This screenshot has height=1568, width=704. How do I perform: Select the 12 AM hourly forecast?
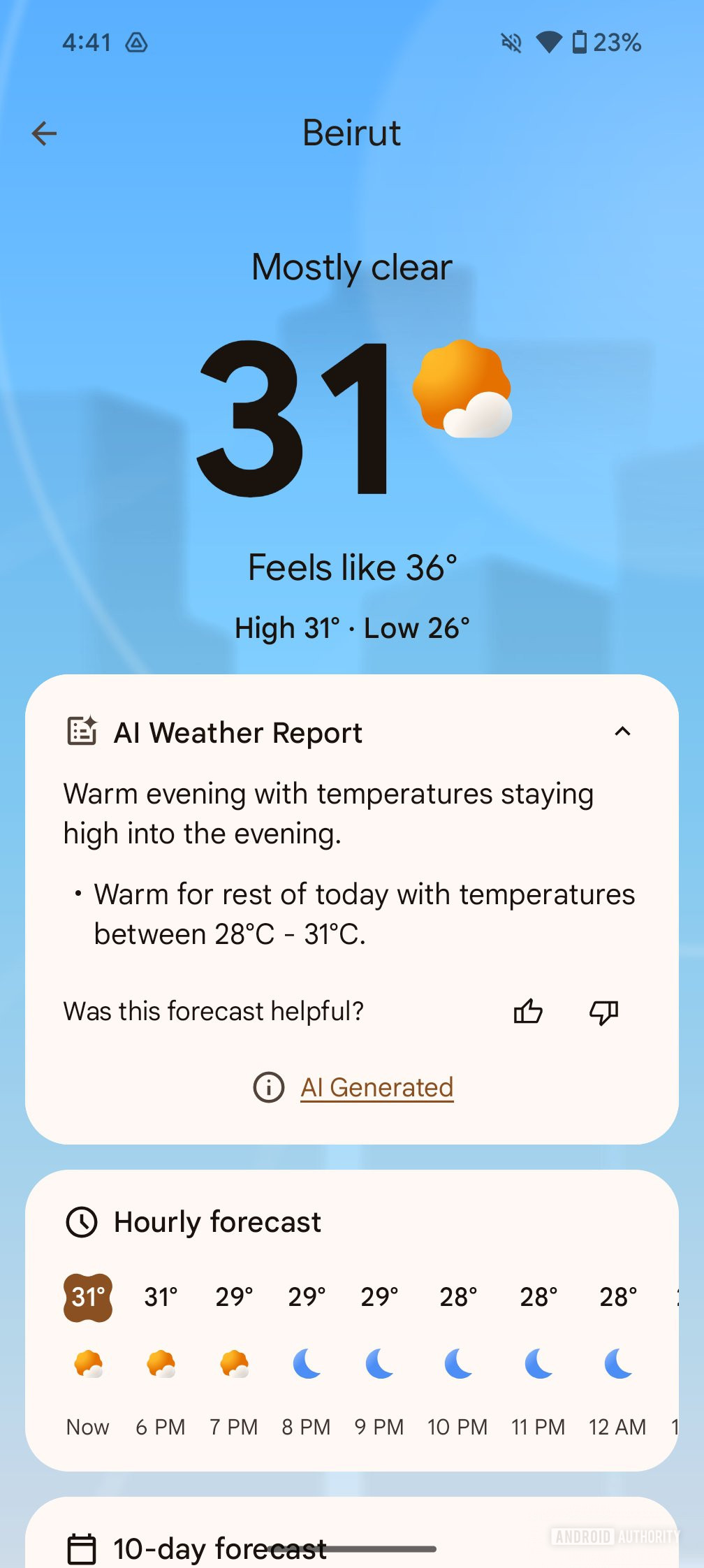(617, 1361)
